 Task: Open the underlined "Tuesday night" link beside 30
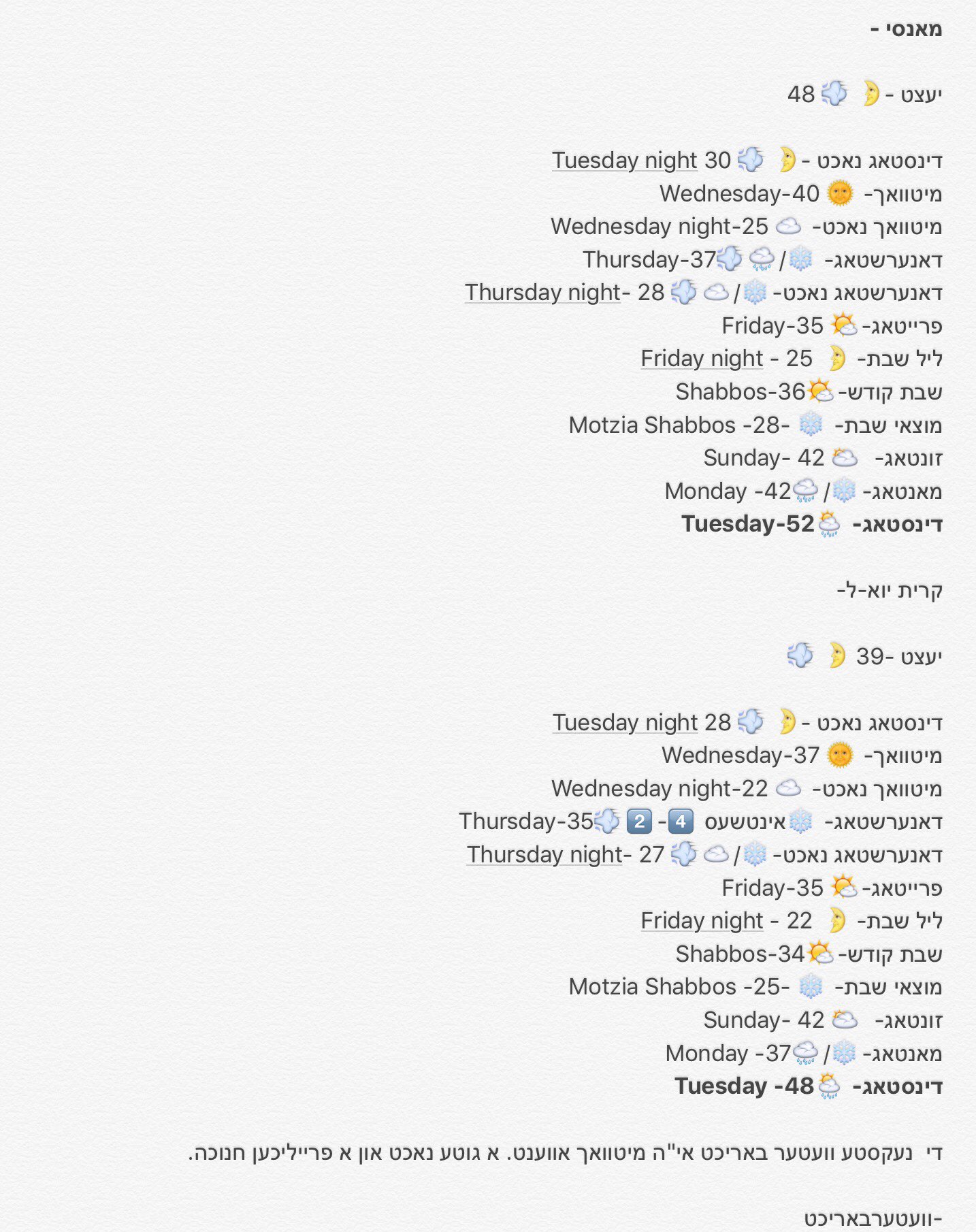coord(625,161)
